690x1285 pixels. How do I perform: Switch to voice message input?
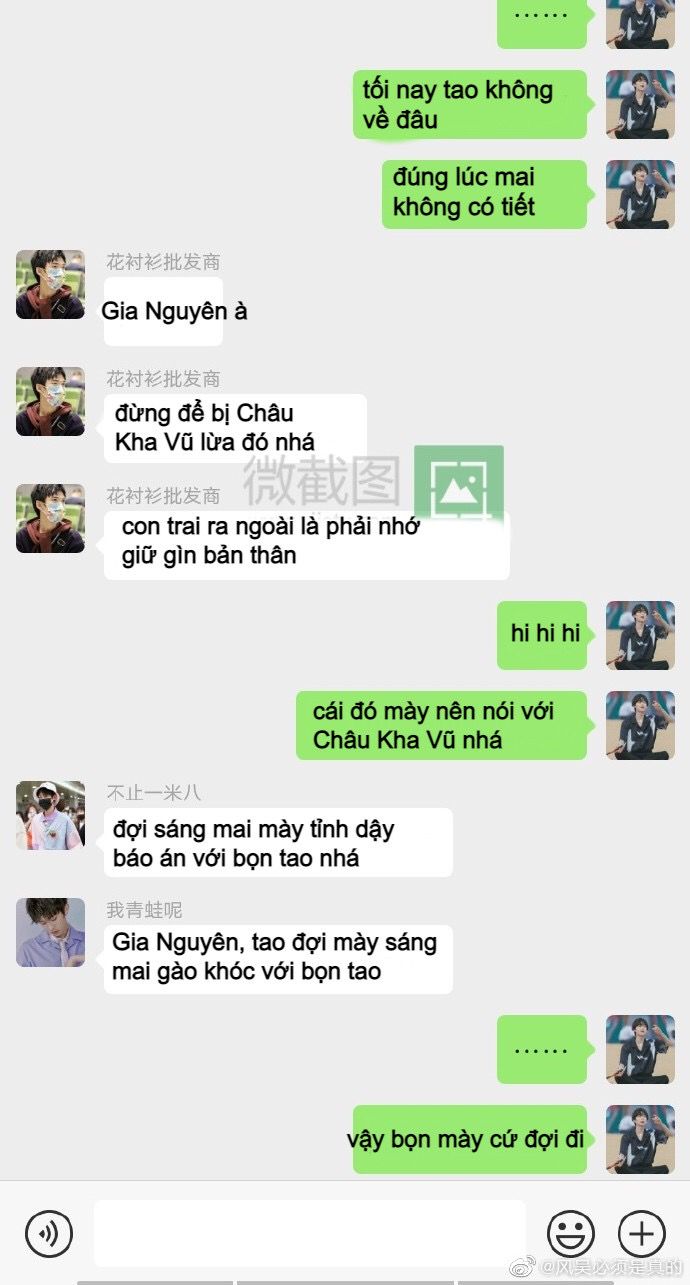(49, 1233)
